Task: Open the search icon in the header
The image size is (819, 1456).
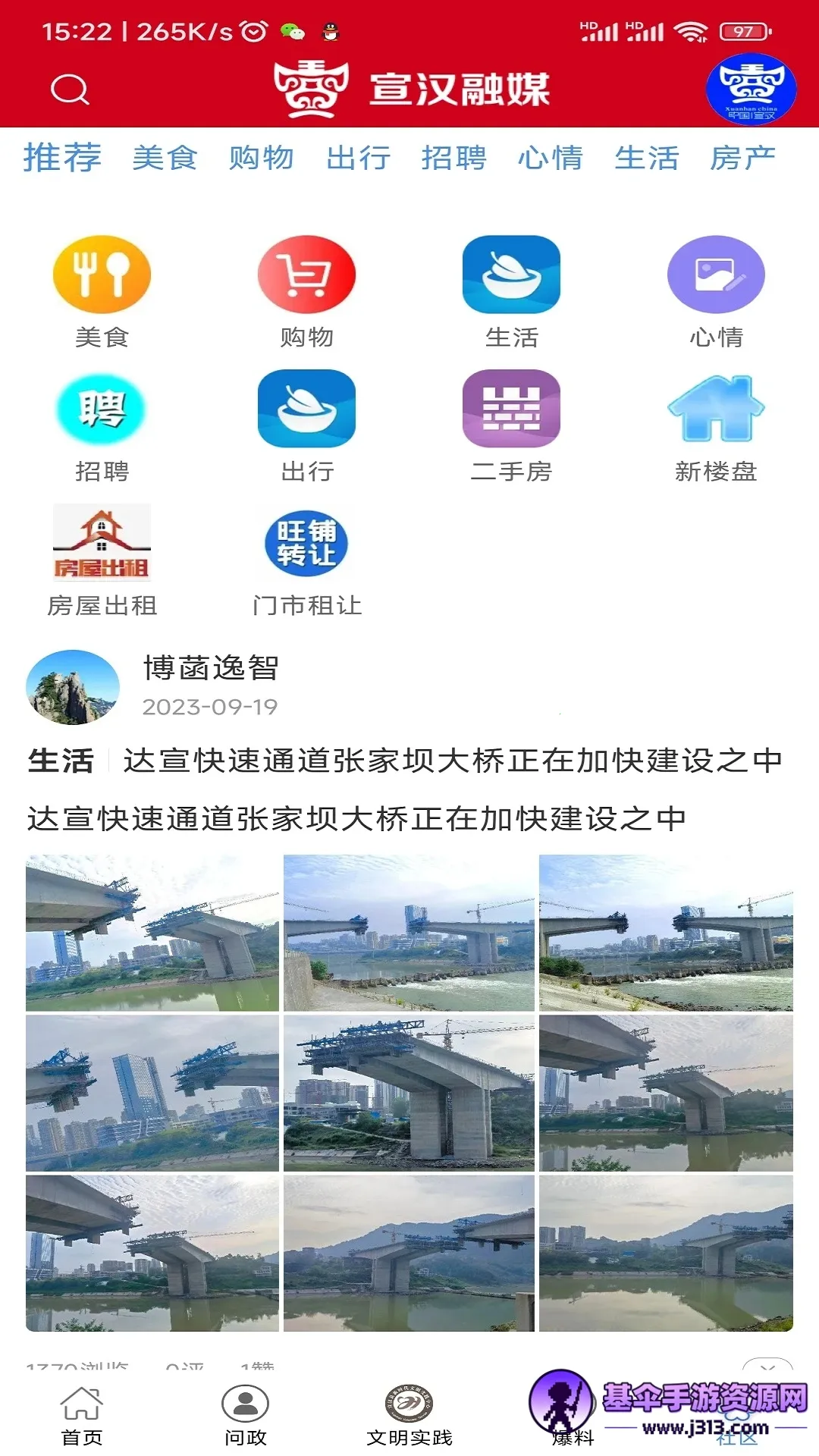Action: pyautogui.click(x=70, y=90)
